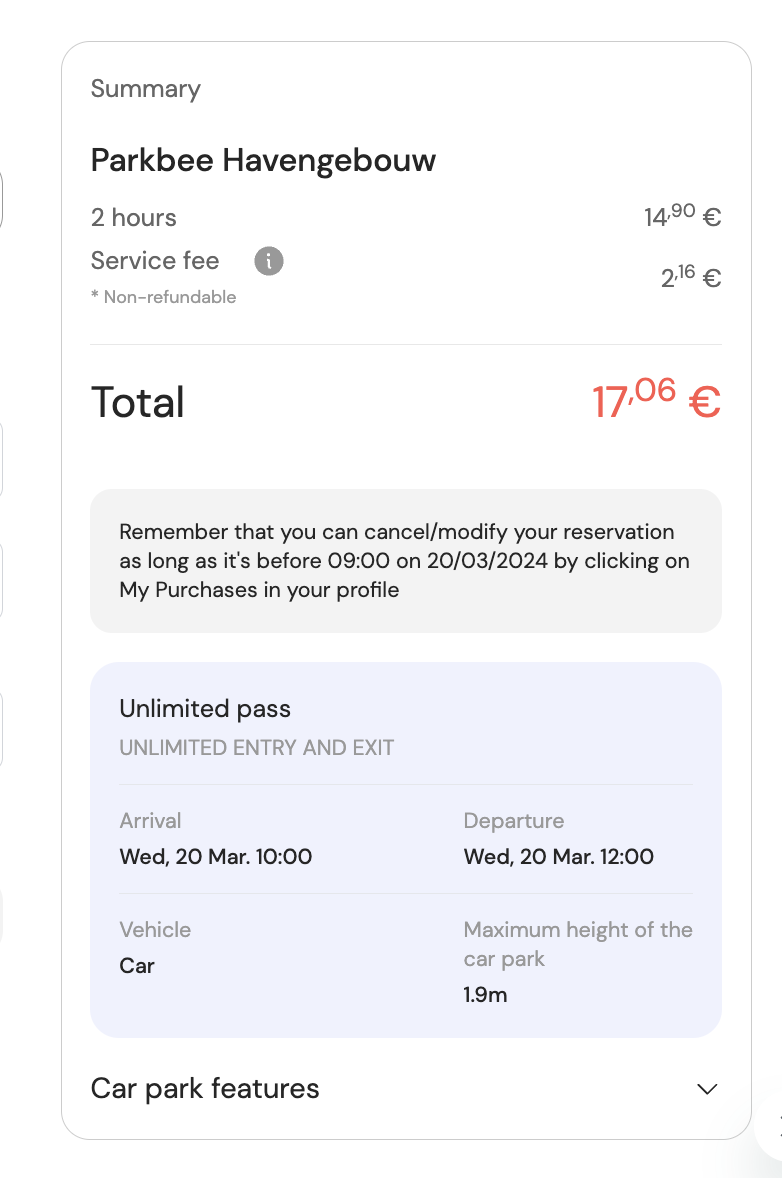Click the Departure time Wed, 20 Mar. 12:00
This screenshot has width=782, height=1178.
click(558, 857)
